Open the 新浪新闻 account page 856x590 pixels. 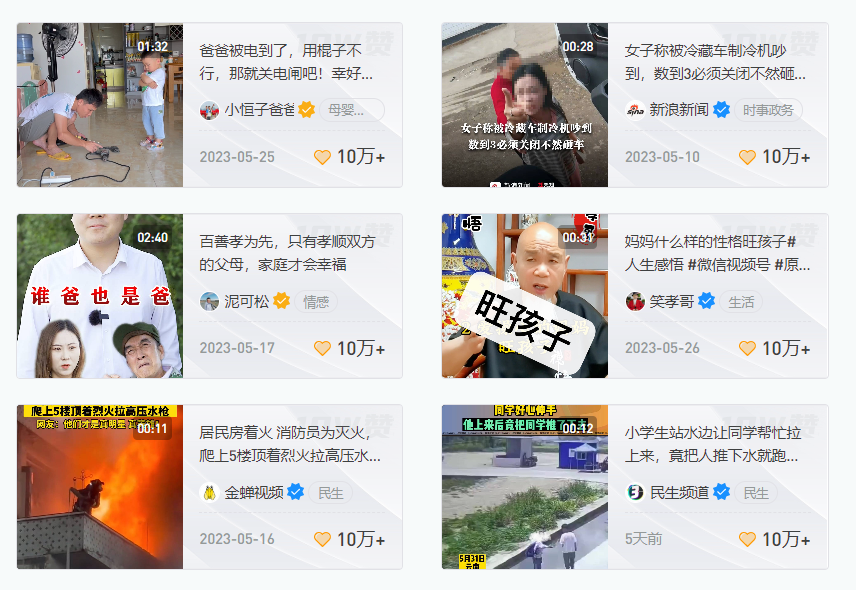[x=679, y=110]
